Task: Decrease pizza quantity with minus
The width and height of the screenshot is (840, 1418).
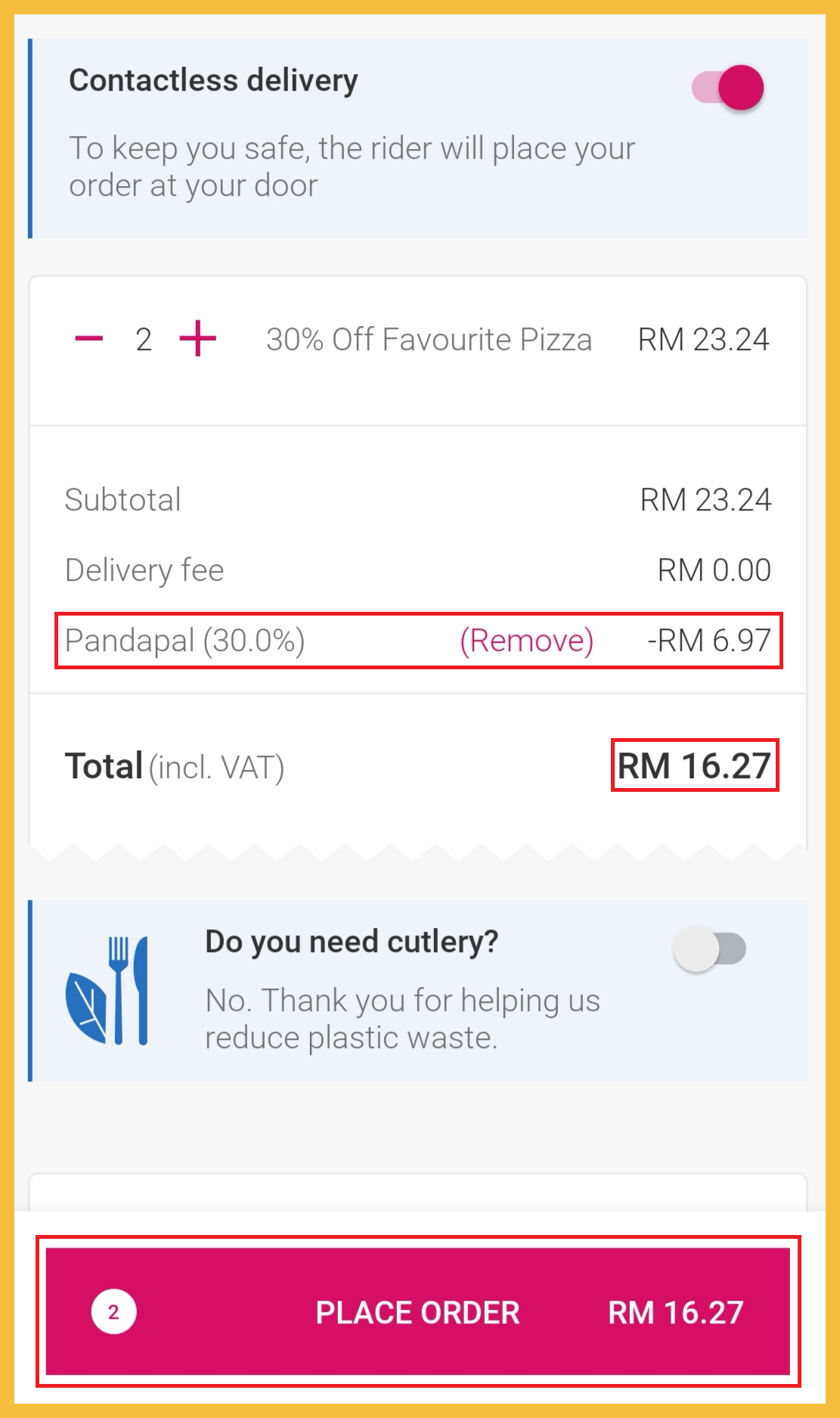Action: tap(89, 338)
